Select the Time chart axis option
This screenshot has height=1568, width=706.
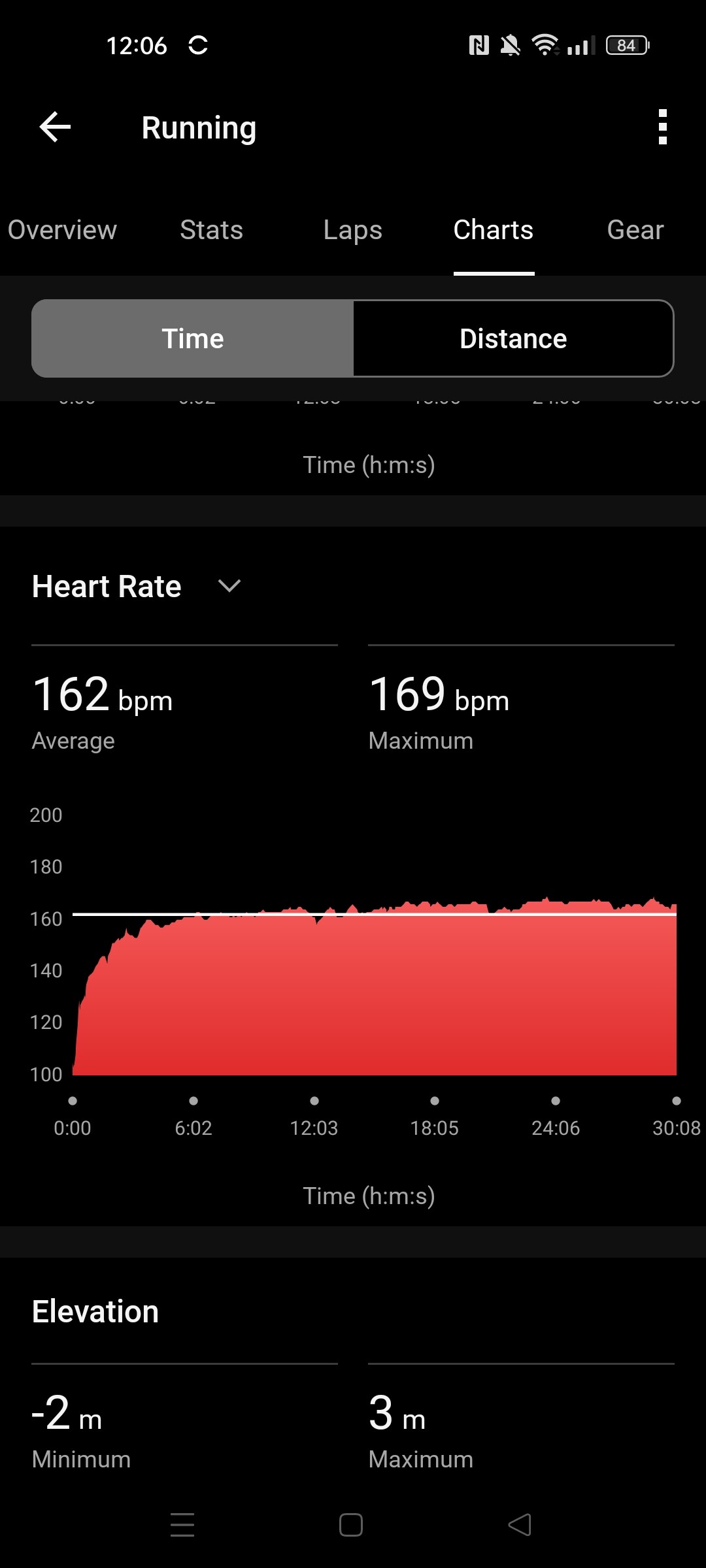(x=193, y=338)
